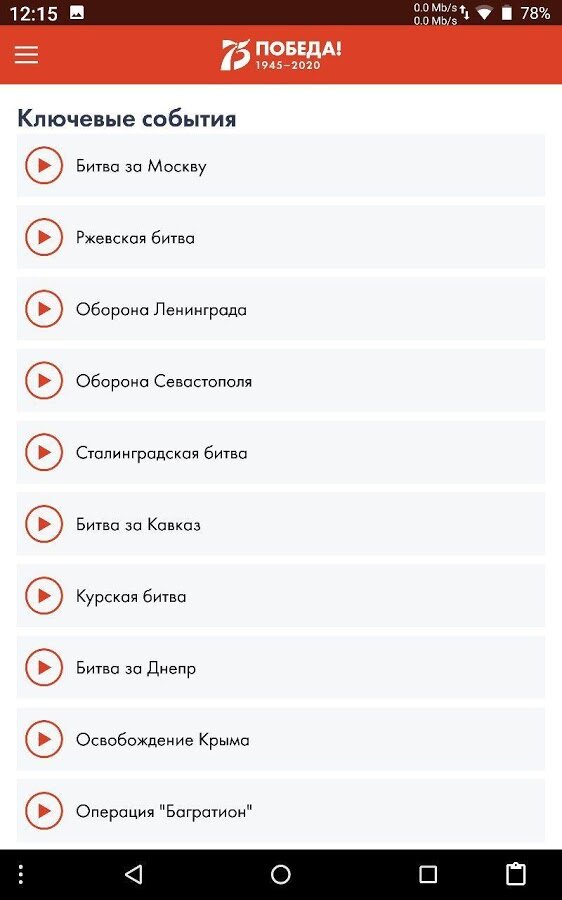Open the hamburger drawer menu
Image resolution: width=562 pixels, height=900 pixels.
pyautogui.click(x=26, y=55)
